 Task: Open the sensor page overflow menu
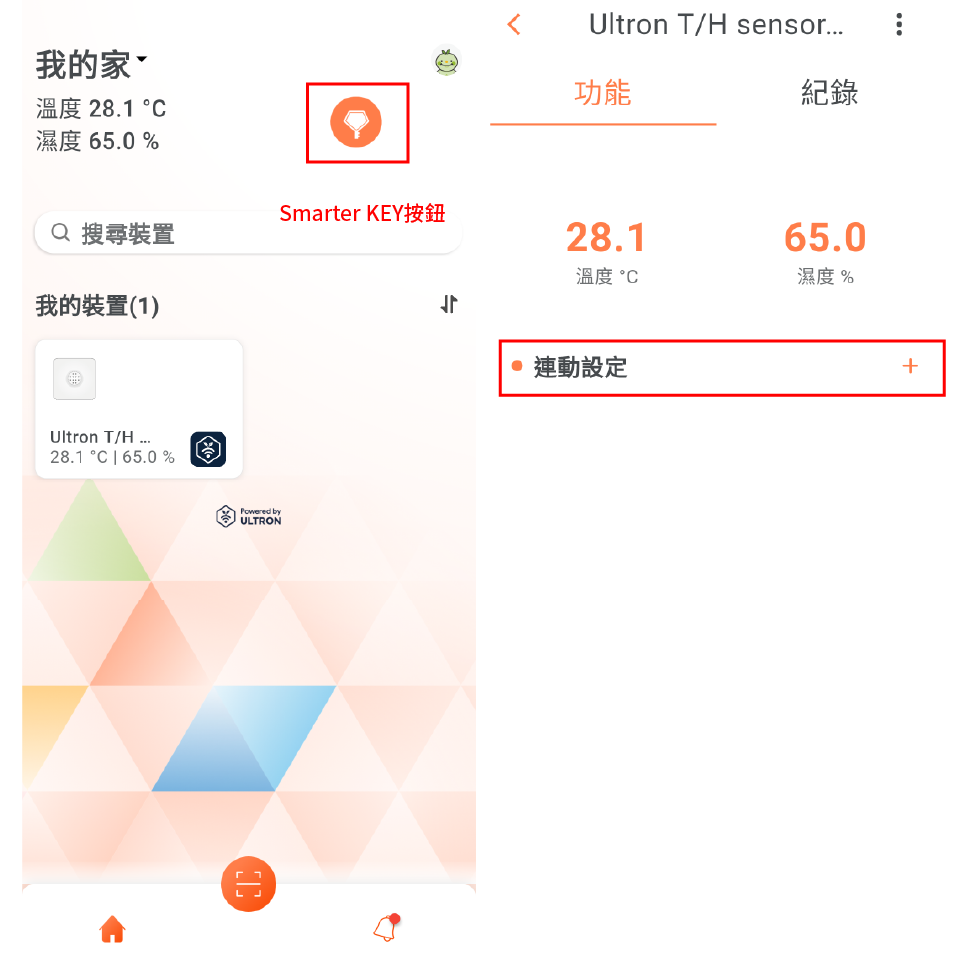coord(899,25)
